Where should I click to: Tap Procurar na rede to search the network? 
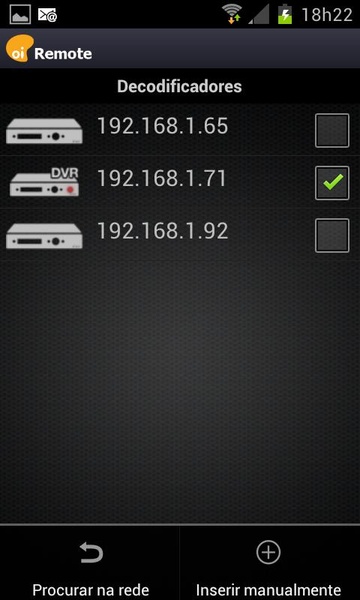(90, 563)
